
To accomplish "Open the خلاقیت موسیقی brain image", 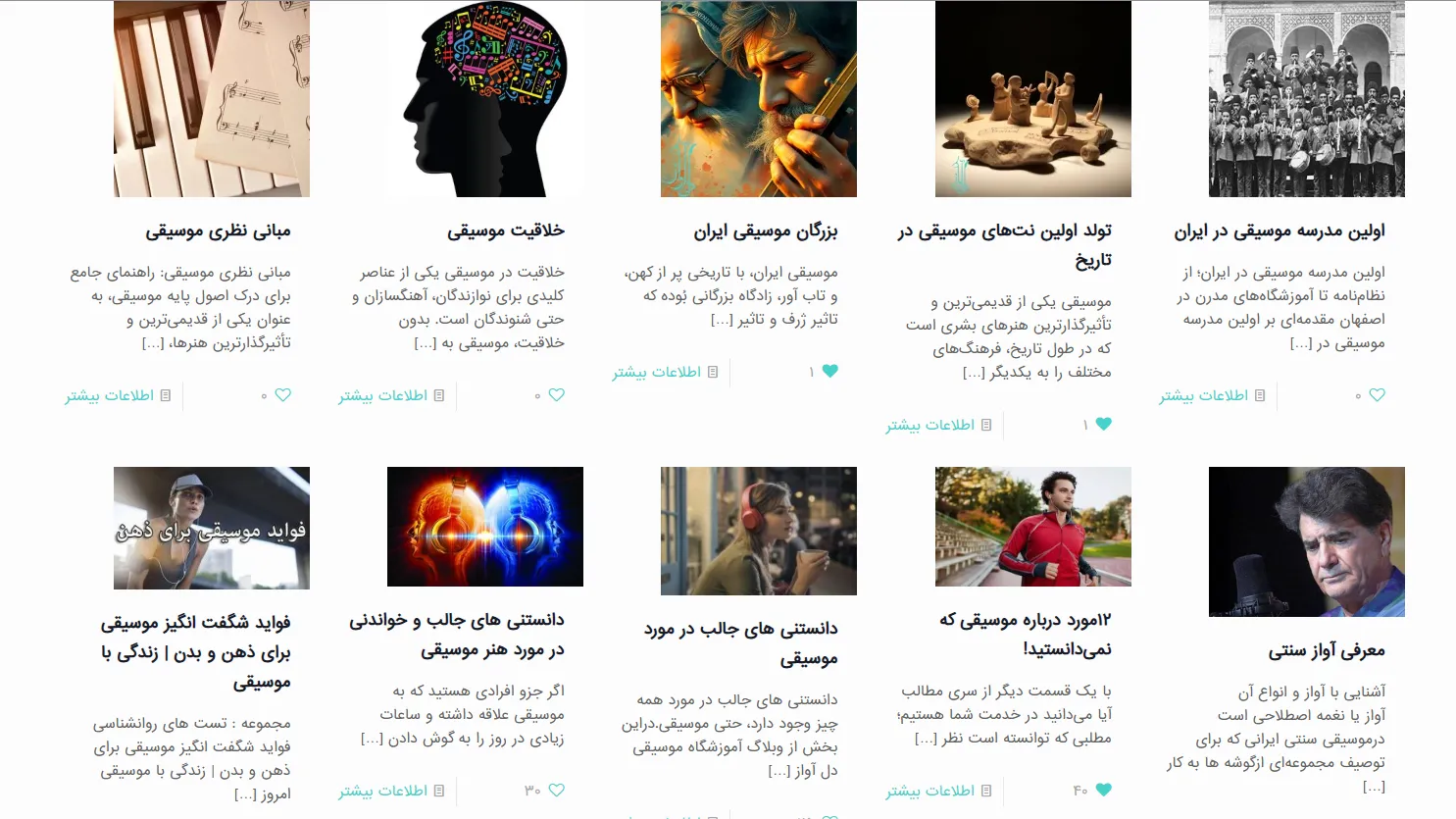I will click(x=485, y=99).
